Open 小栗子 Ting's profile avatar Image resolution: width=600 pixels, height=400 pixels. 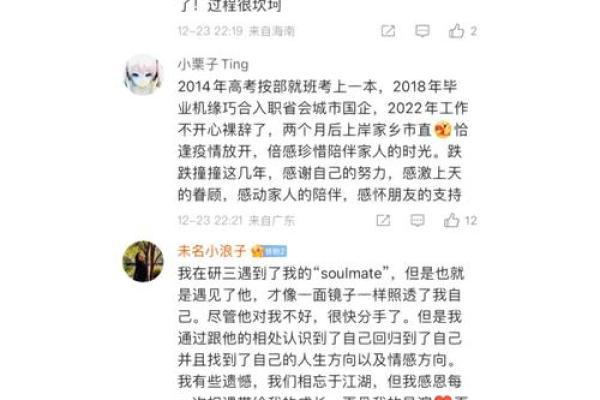coord(142,75)
